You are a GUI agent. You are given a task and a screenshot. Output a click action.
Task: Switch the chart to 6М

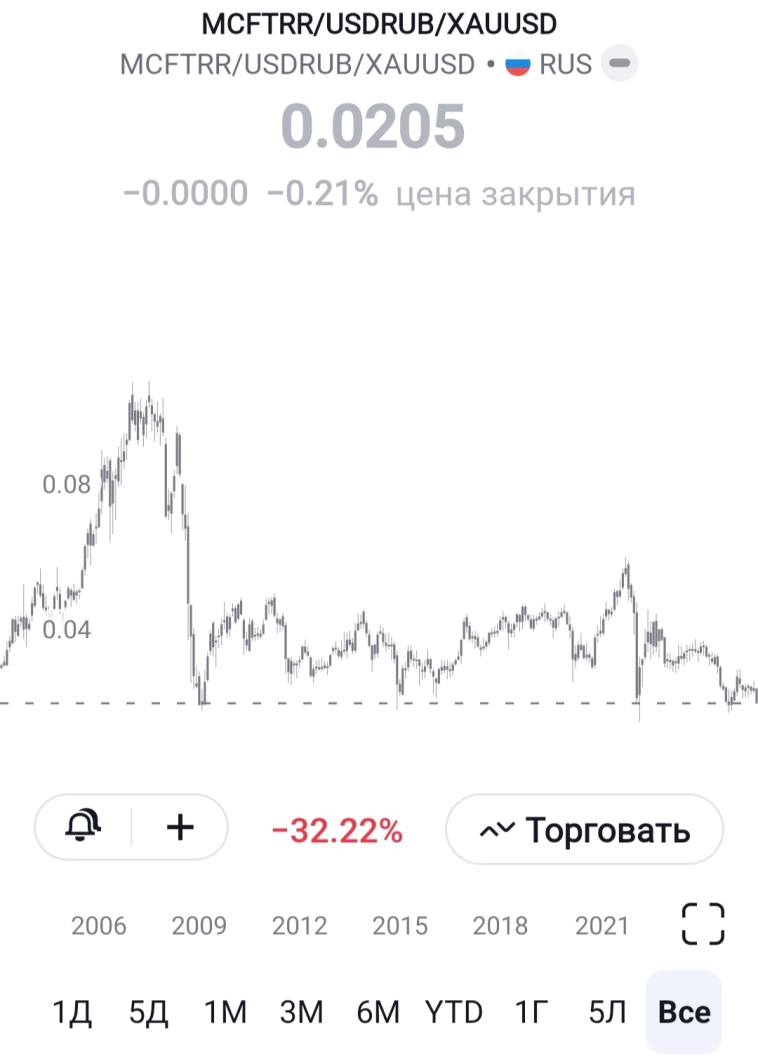tap(378, 1012)
